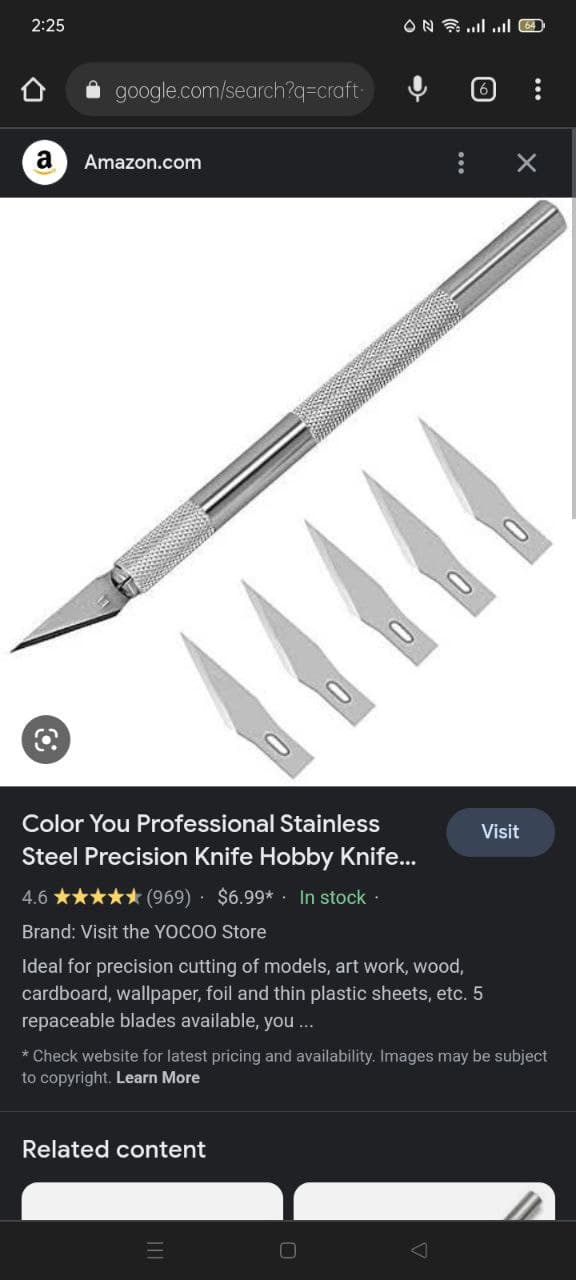The width and height of the screenshot is (576, 1280).
Task: Show recent apps from navigation bar
Action: [x=154, y=1250]
